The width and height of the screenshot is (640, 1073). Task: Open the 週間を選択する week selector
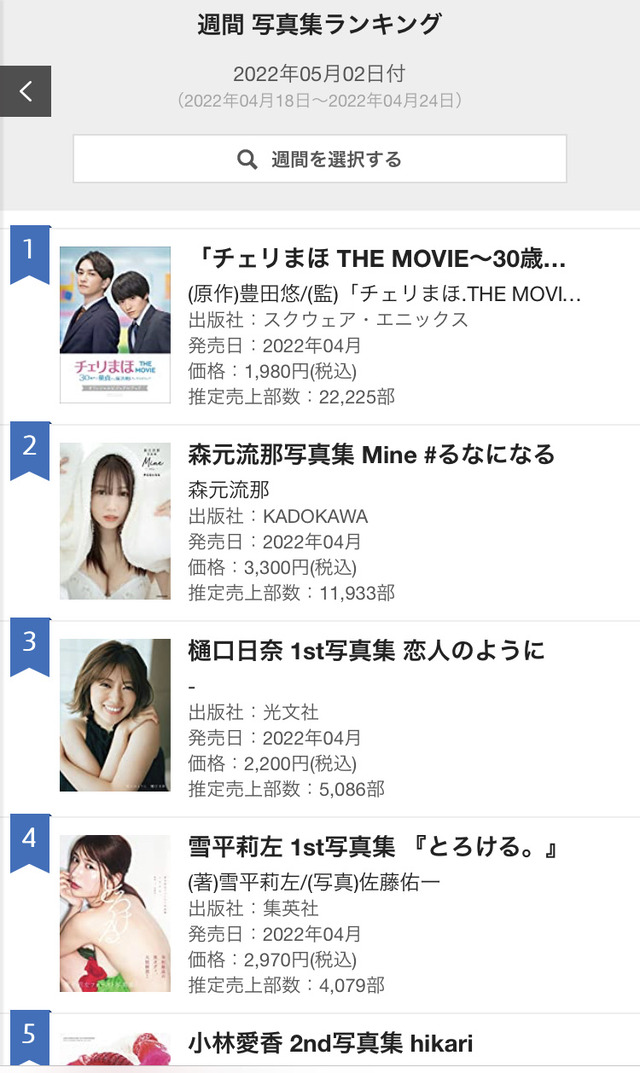[320, 159]
